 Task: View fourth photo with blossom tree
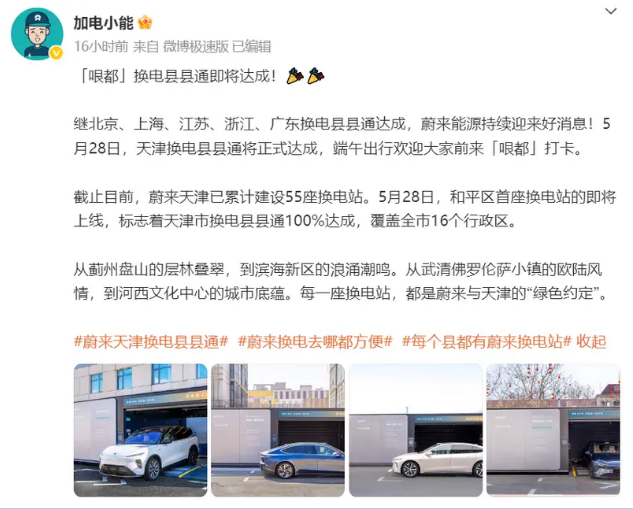coord(552,430)
